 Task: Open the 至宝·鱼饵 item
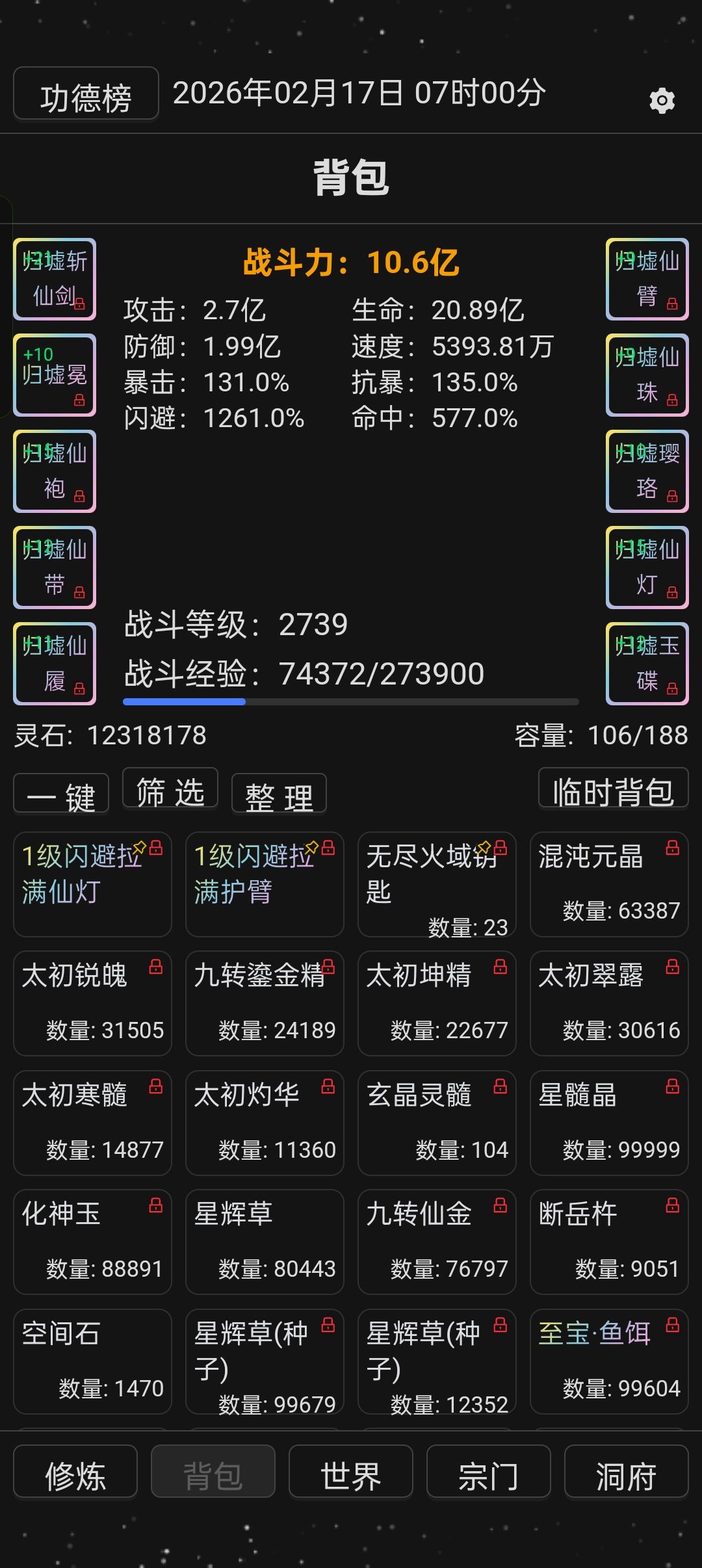click(x=609, y=1362)
